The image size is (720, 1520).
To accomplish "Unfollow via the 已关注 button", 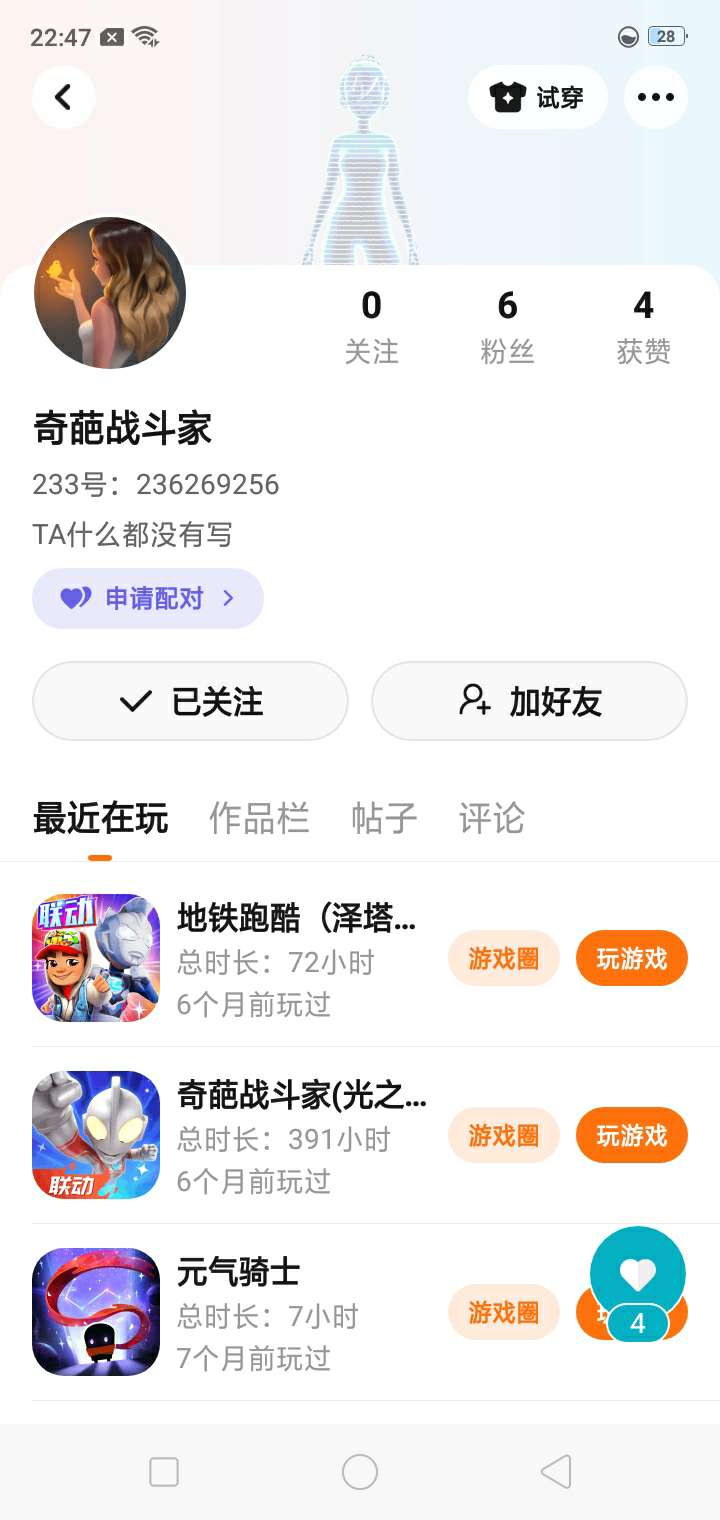I will pos(190,701).
